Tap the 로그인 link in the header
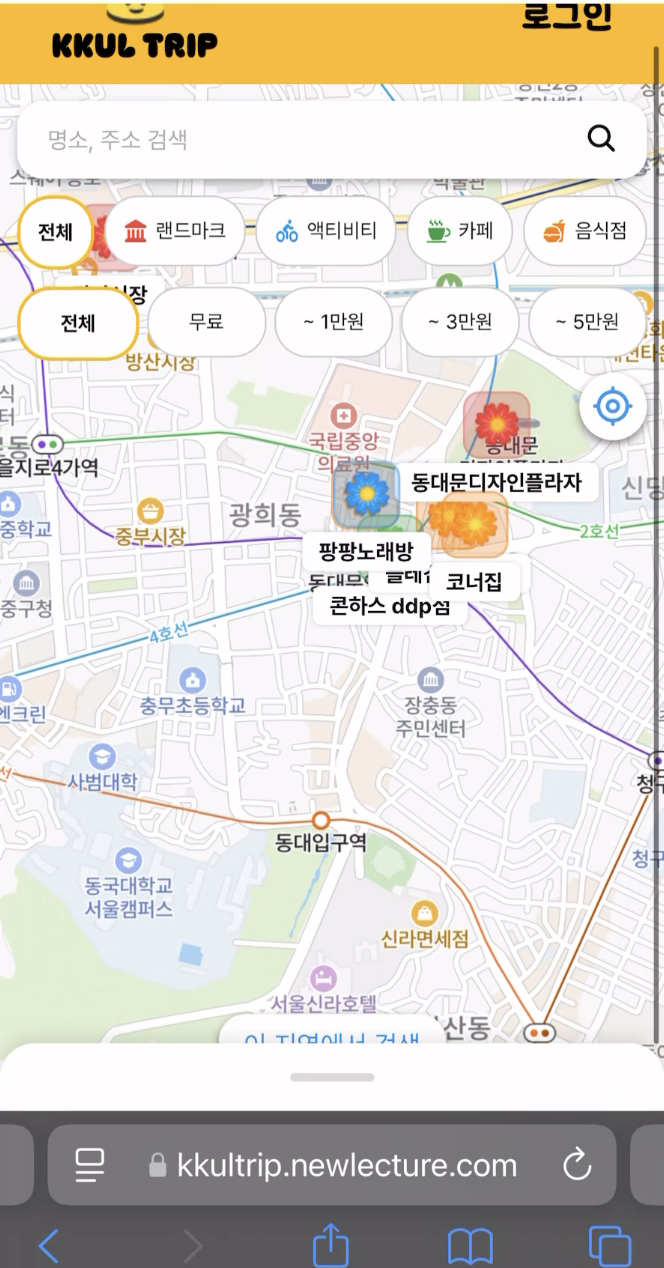 566,17
